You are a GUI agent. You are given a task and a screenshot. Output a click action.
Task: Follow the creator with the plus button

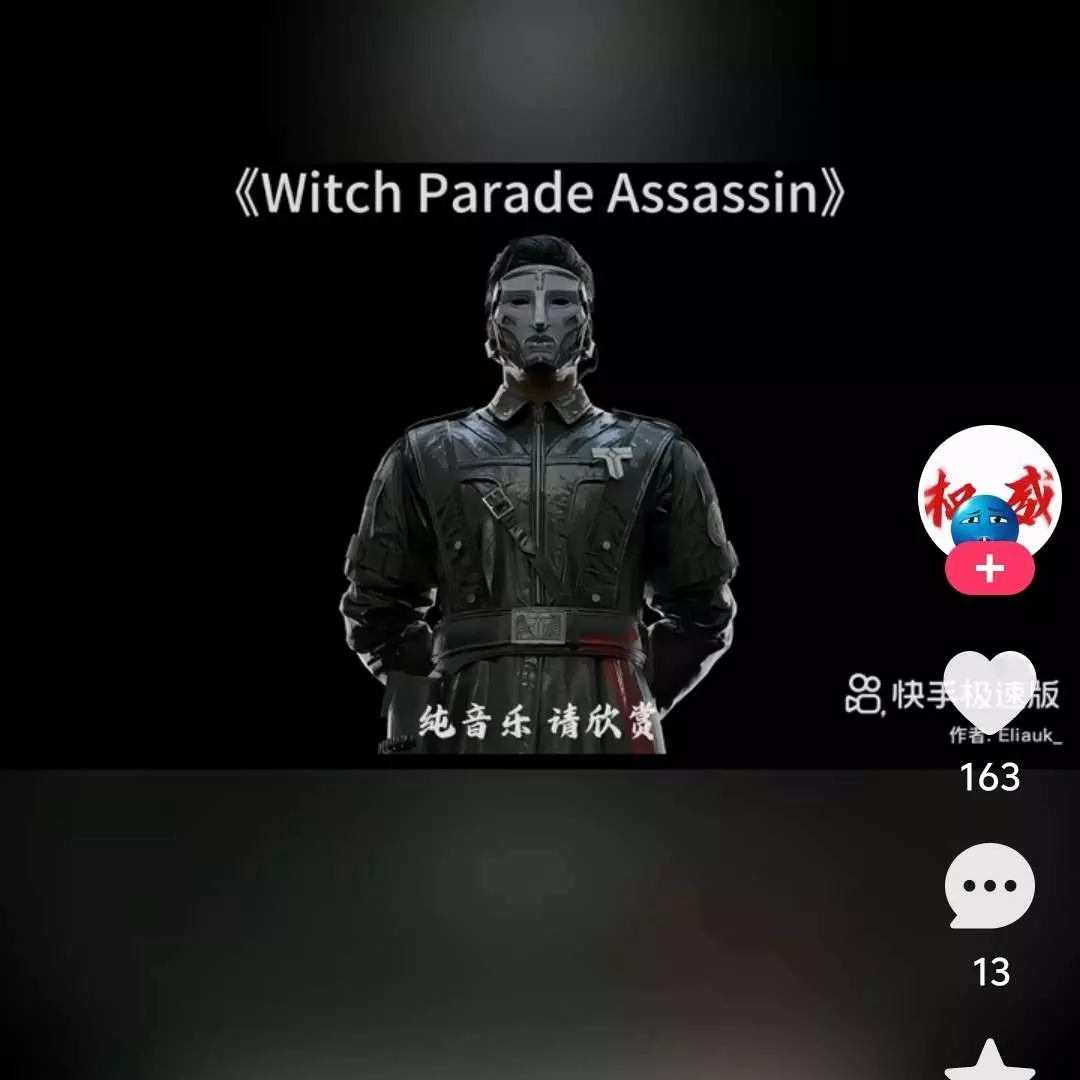coord(990,570)
